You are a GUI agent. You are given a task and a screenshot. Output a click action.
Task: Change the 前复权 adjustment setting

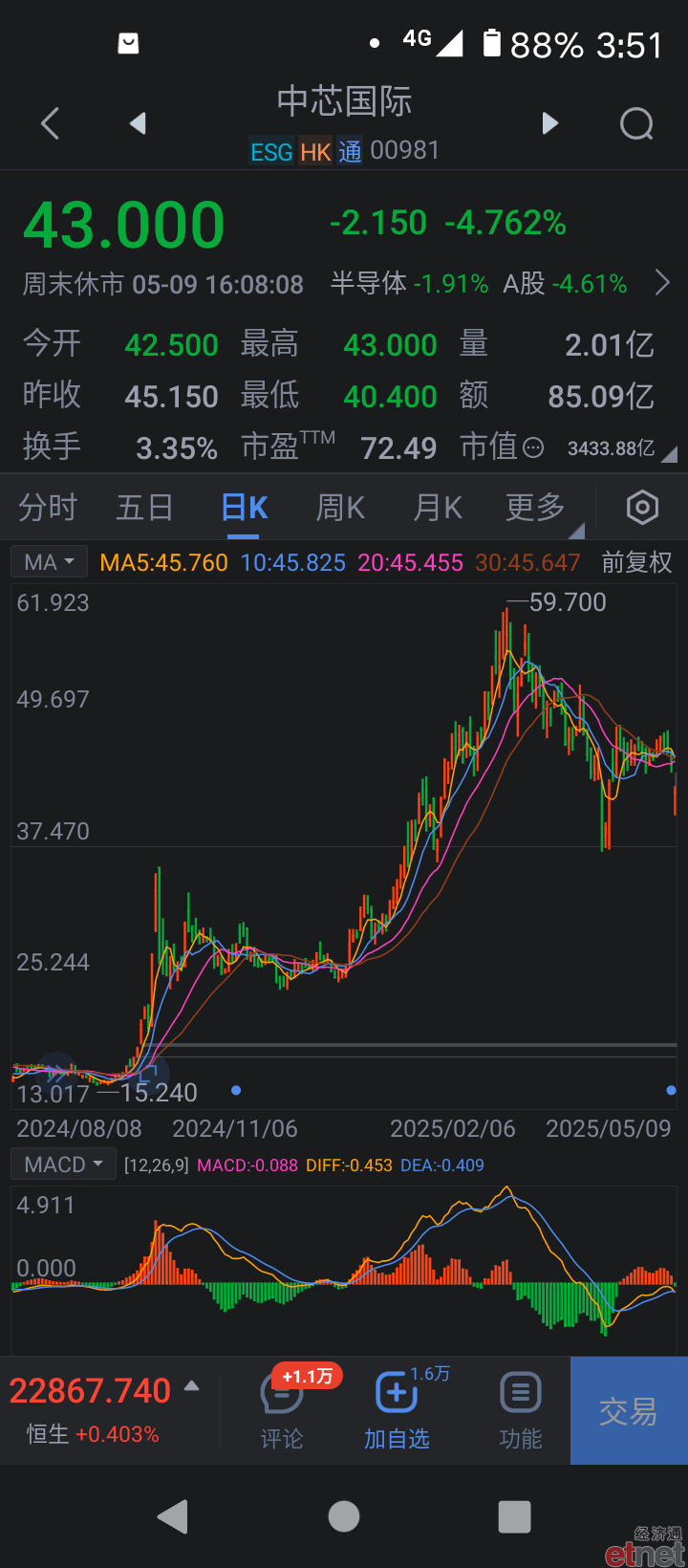[636, 562]
